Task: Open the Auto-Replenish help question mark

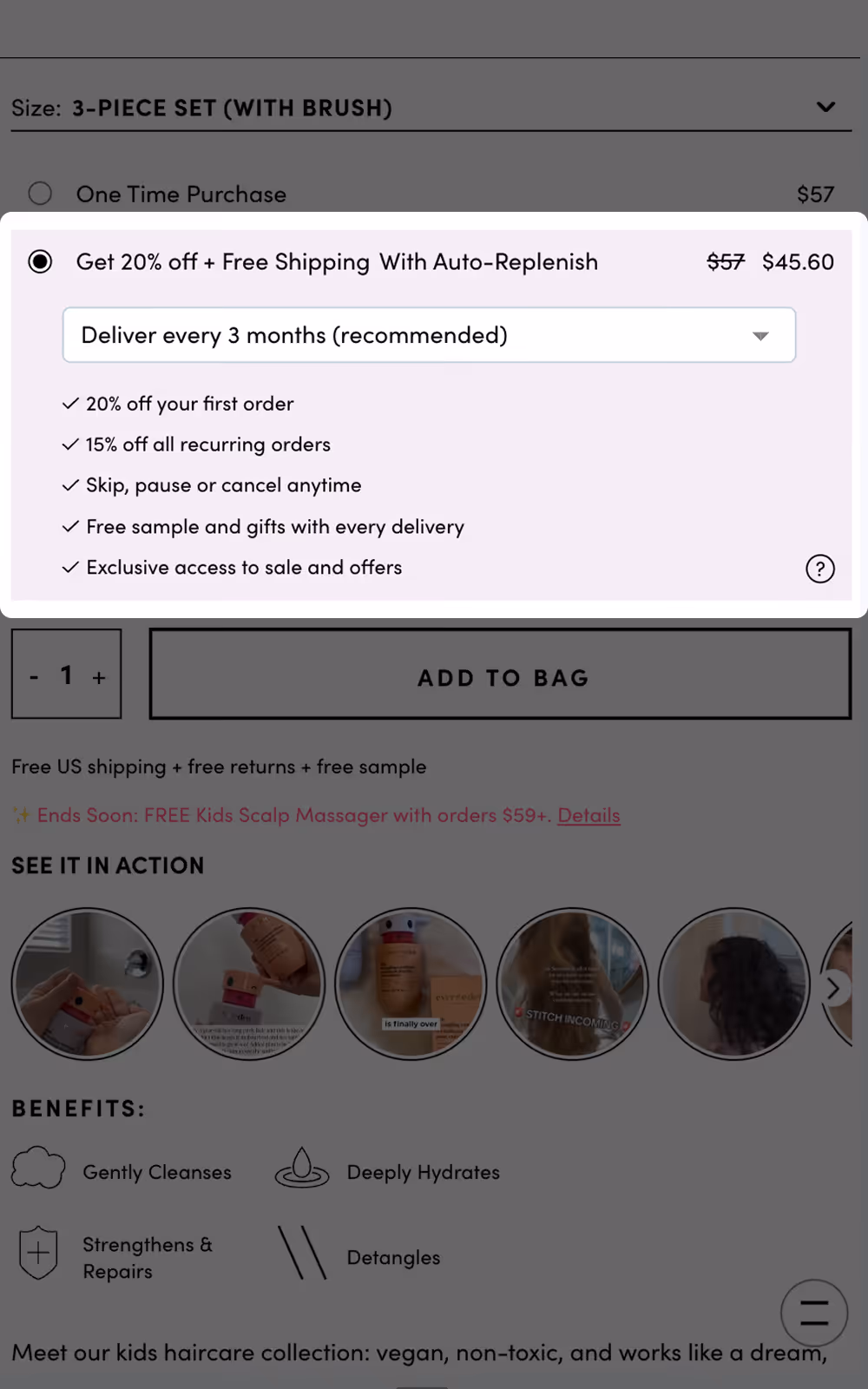Action: pyautogui.click(x=820, y=569)
